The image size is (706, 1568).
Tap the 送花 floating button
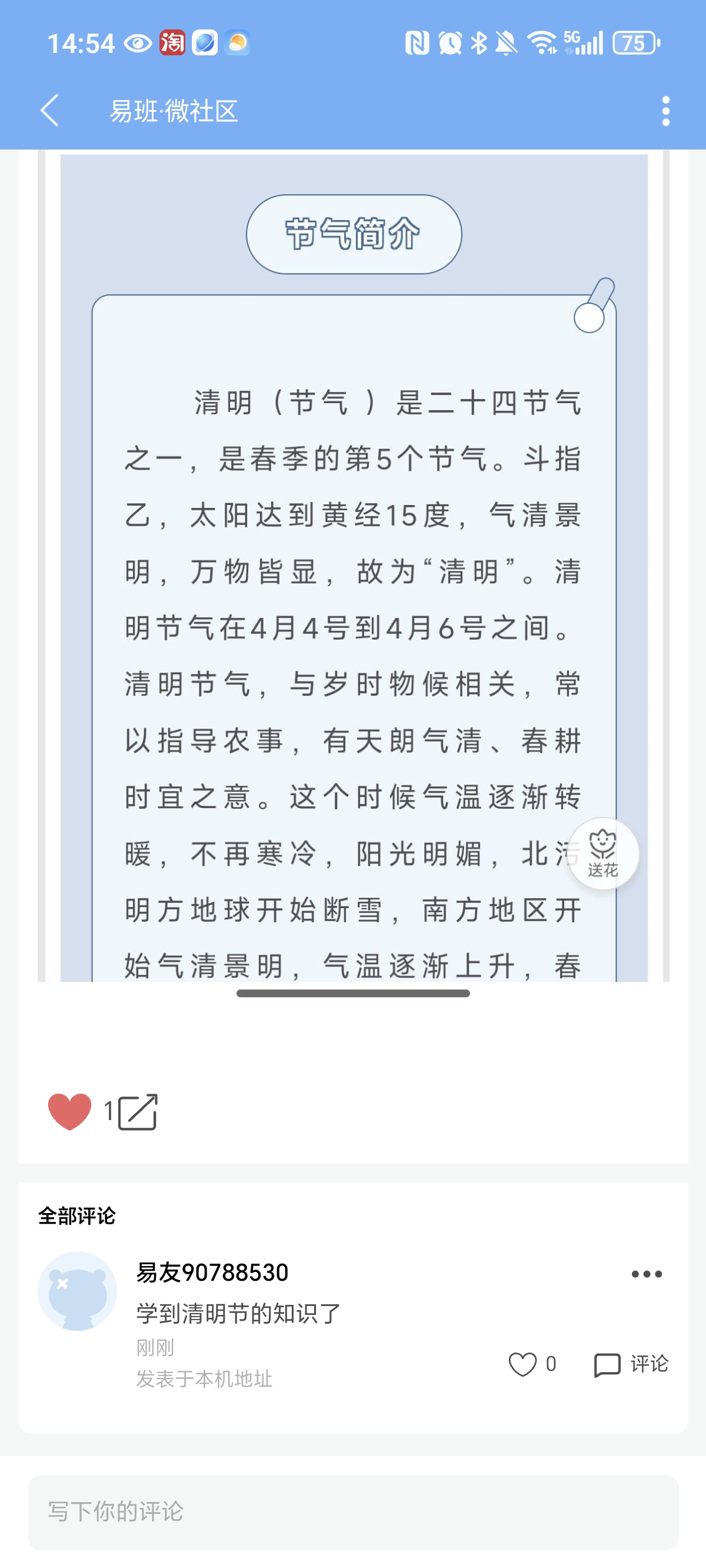[602, 853]
